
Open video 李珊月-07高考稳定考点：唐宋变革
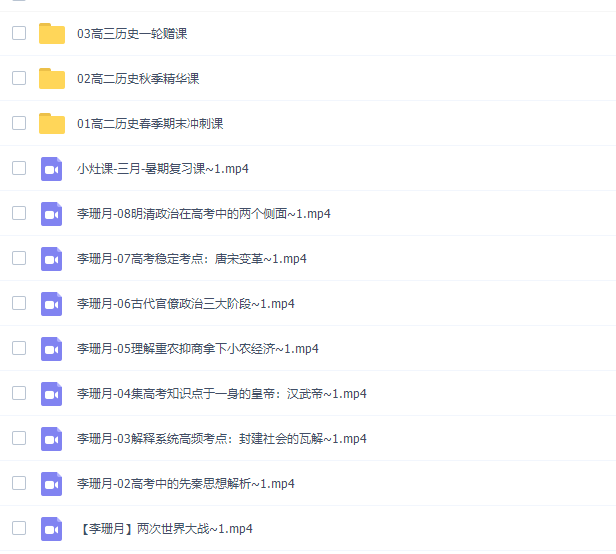pos(191,259)
